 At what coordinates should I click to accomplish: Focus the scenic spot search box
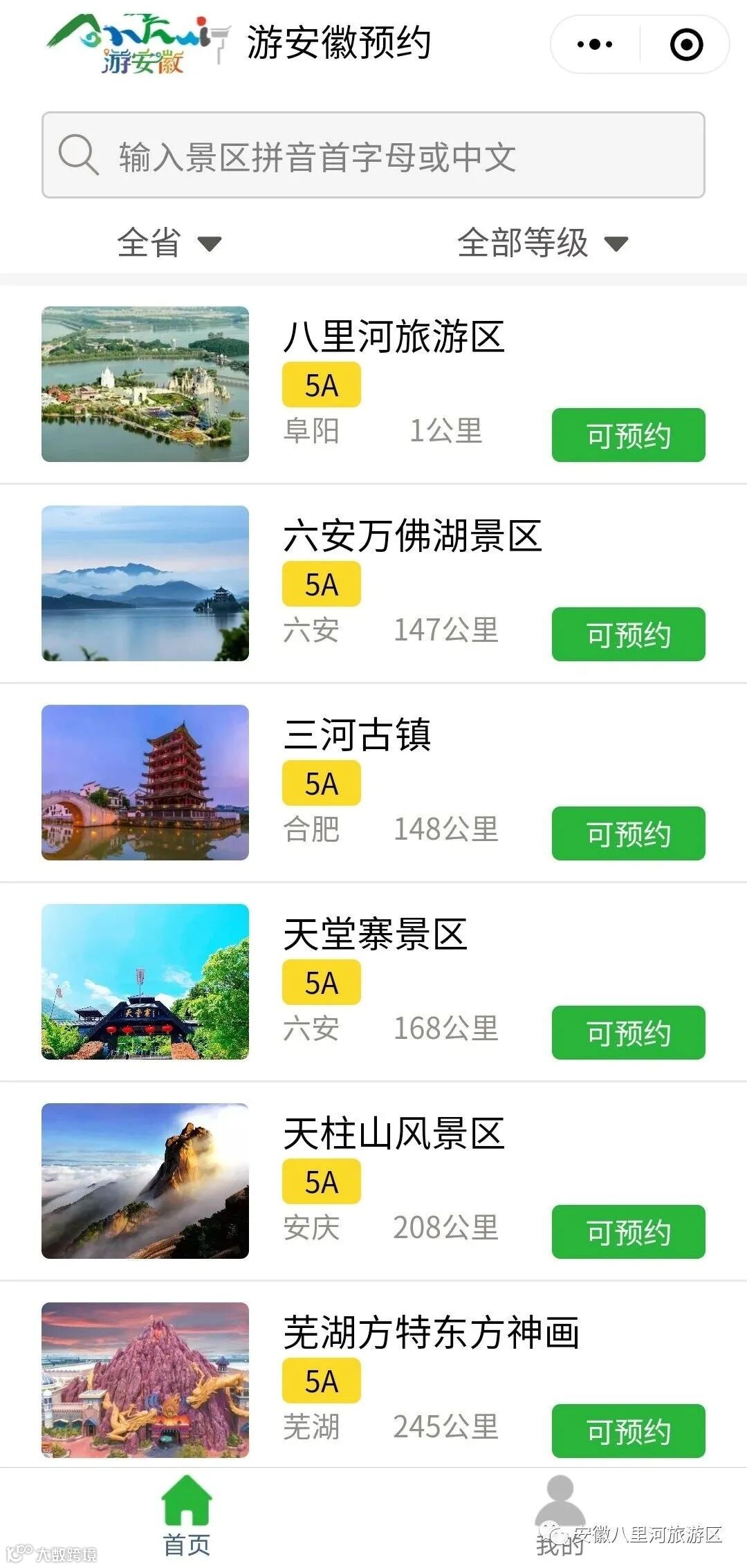[x=373, y=156]
